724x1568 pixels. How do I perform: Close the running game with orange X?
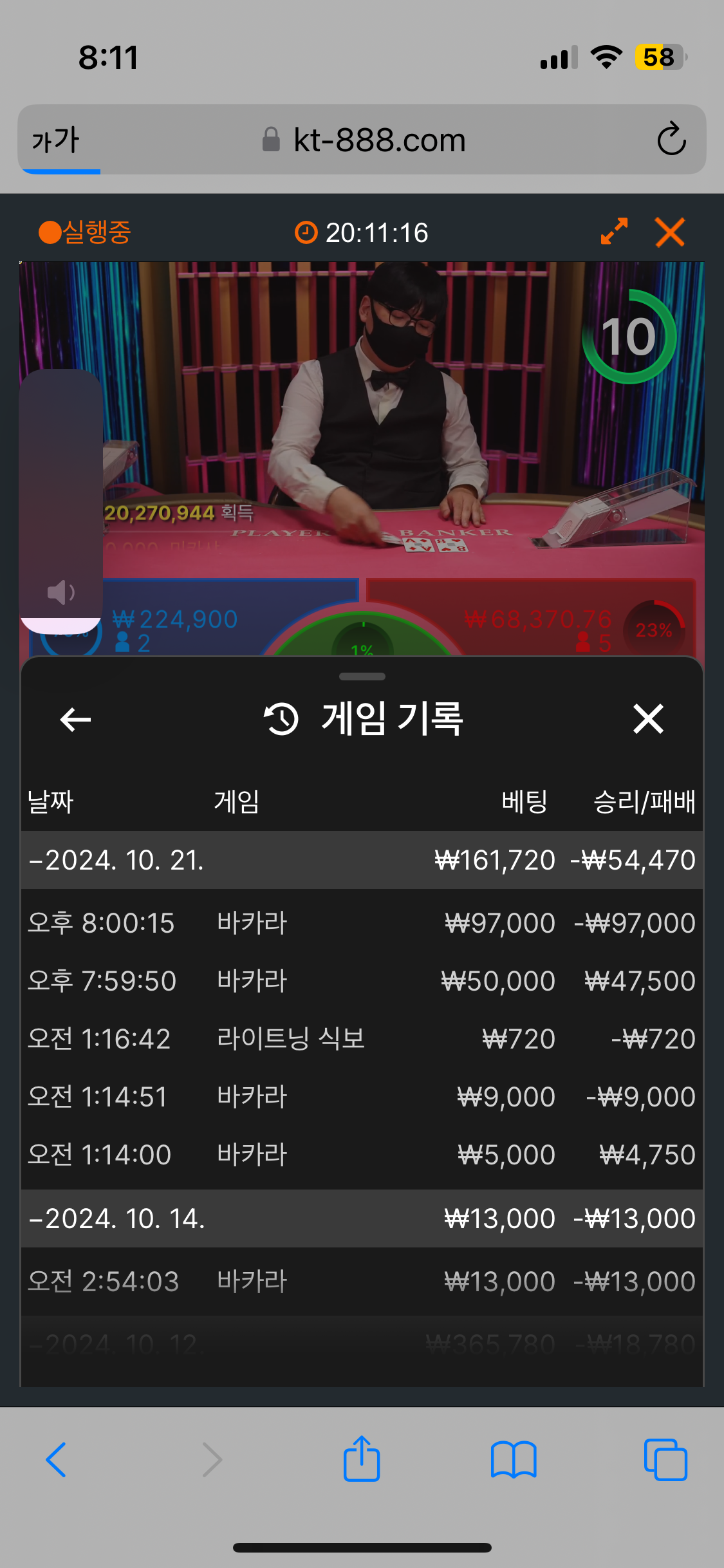670,232
